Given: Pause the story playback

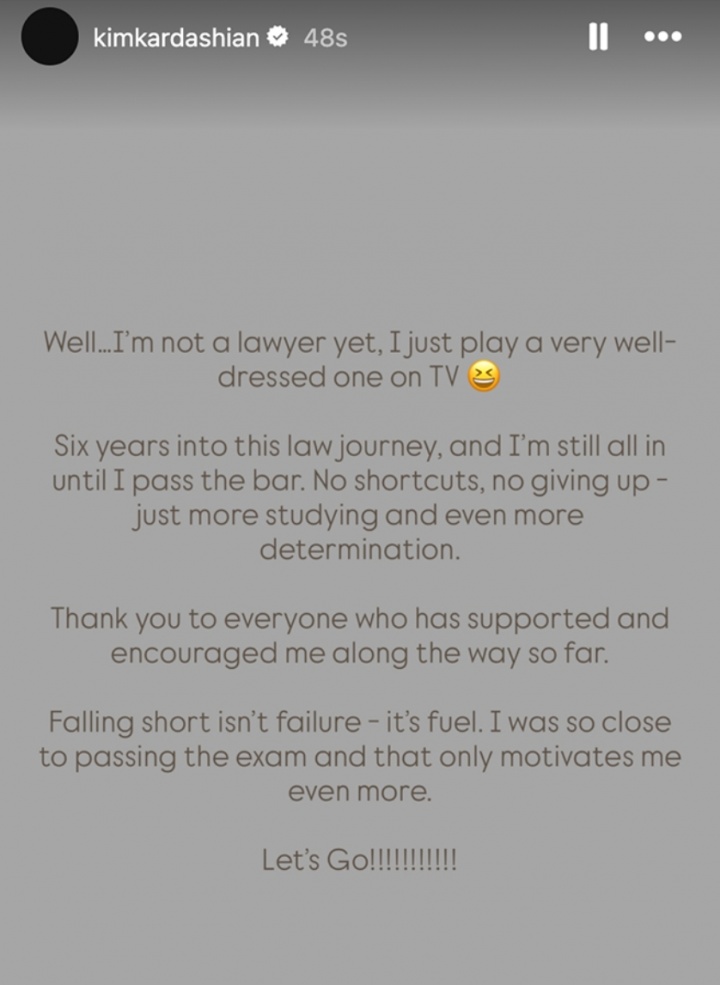Looking at the screenshot, I should pyautogui.click(x=598, y=37).
